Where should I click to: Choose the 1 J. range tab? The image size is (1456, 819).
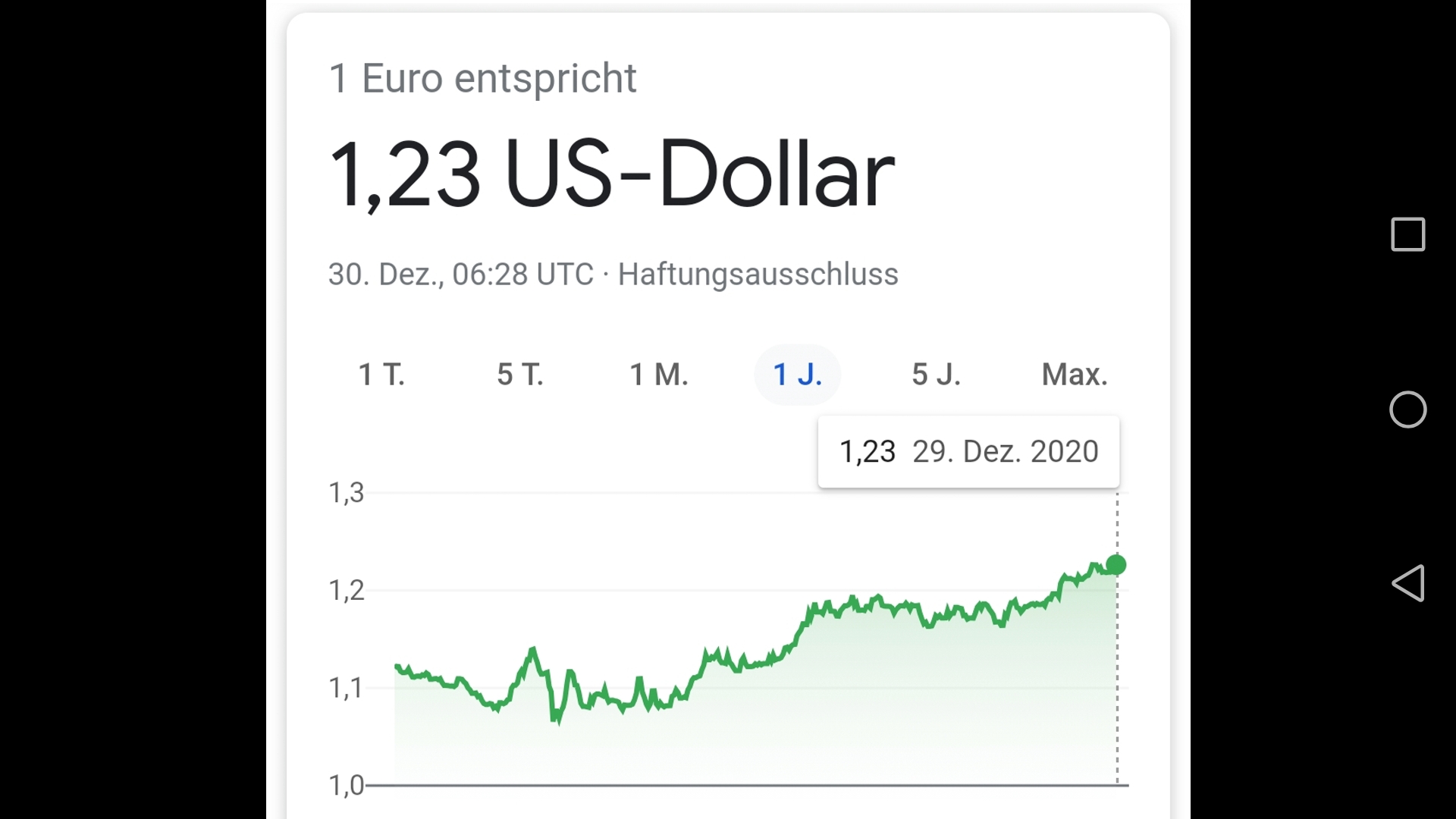797,375
